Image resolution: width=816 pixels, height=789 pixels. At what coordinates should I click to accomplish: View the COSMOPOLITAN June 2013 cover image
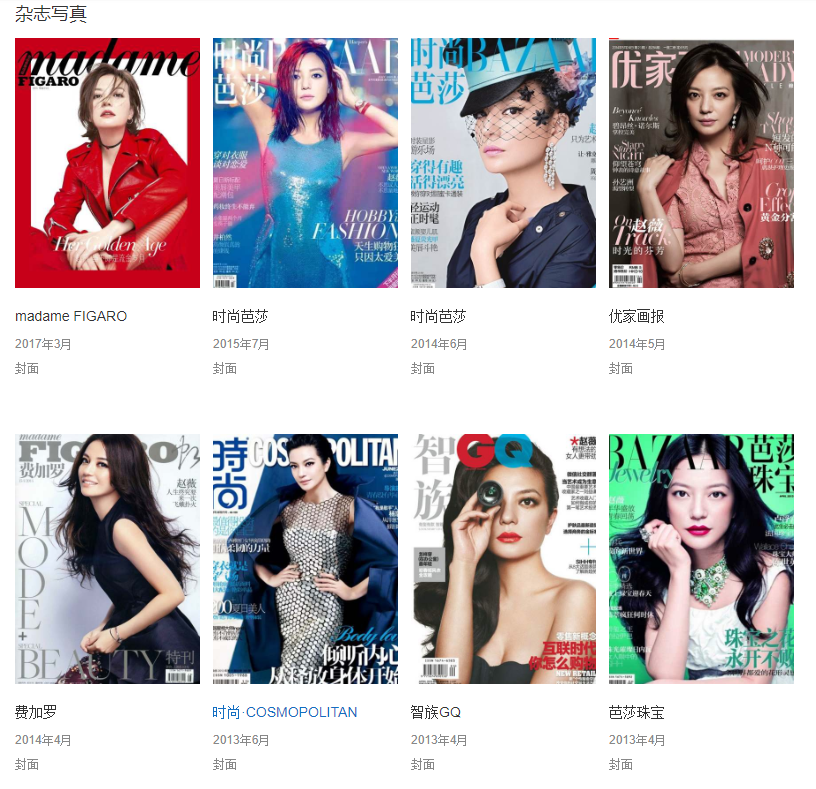pyautogui.click(x=305, y=559)
